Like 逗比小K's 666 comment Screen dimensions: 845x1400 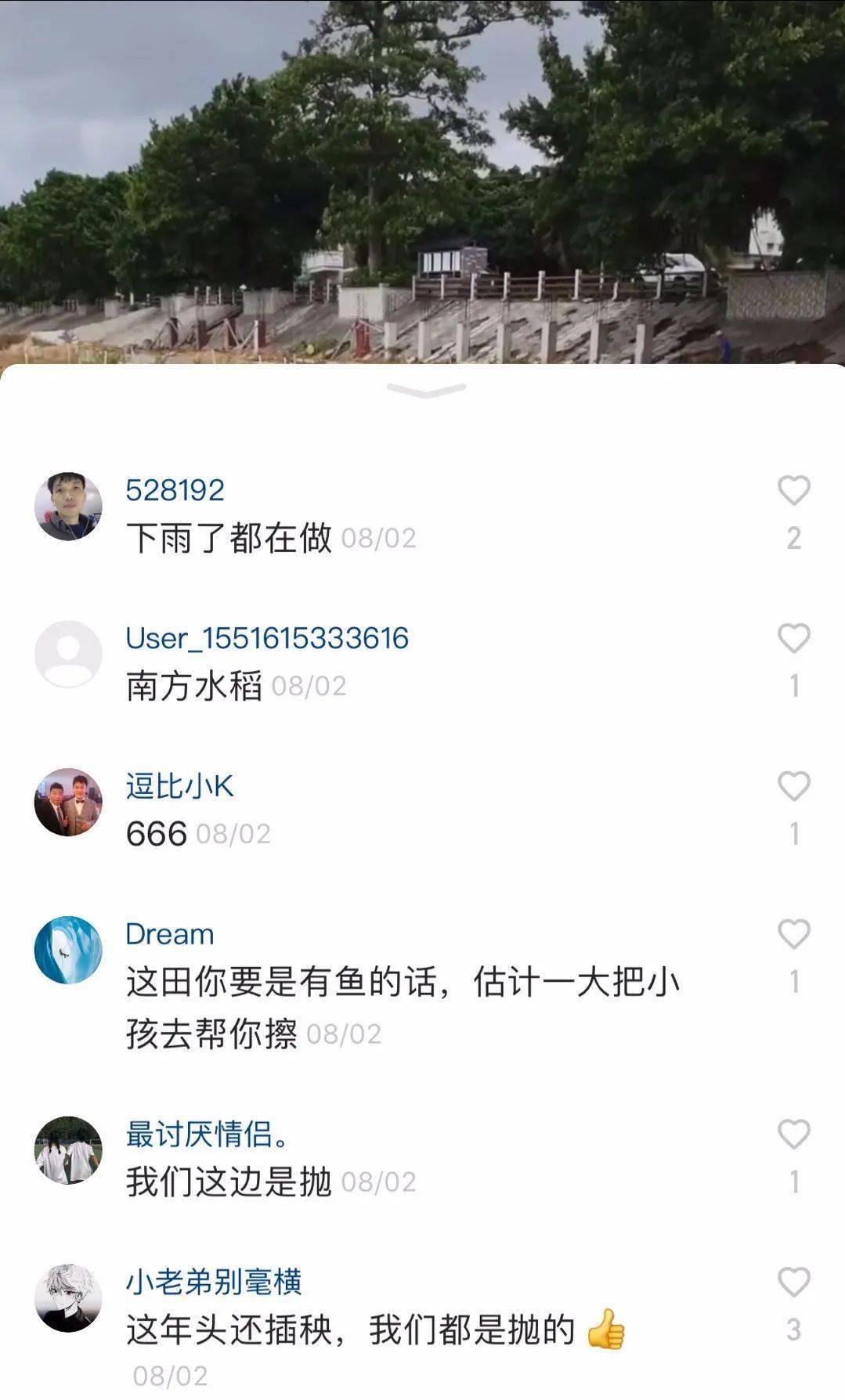pos(793,786)
